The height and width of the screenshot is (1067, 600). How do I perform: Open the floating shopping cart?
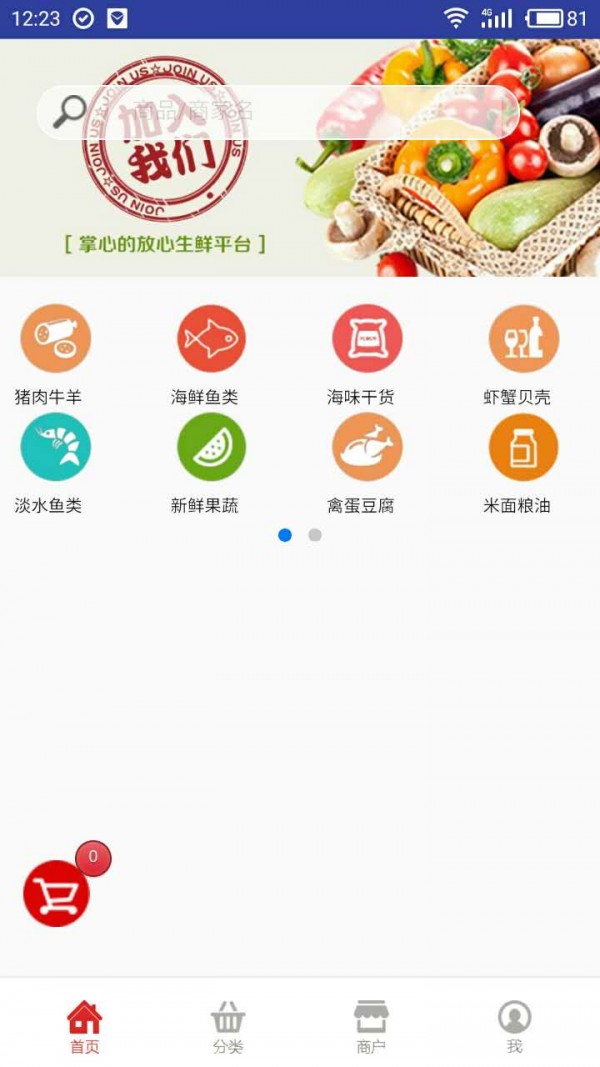(57, 893)
